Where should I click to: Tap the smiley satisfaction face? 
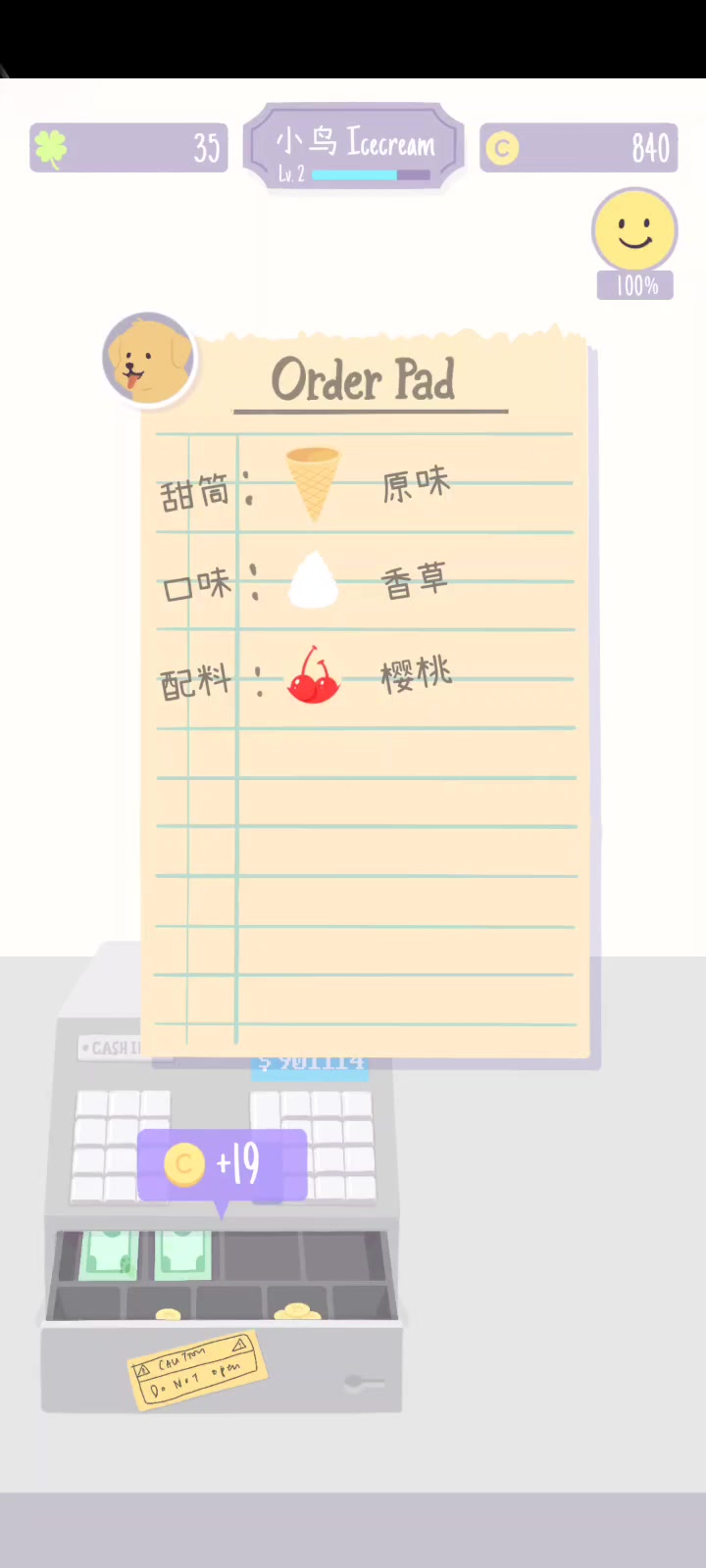pos(634,231)
